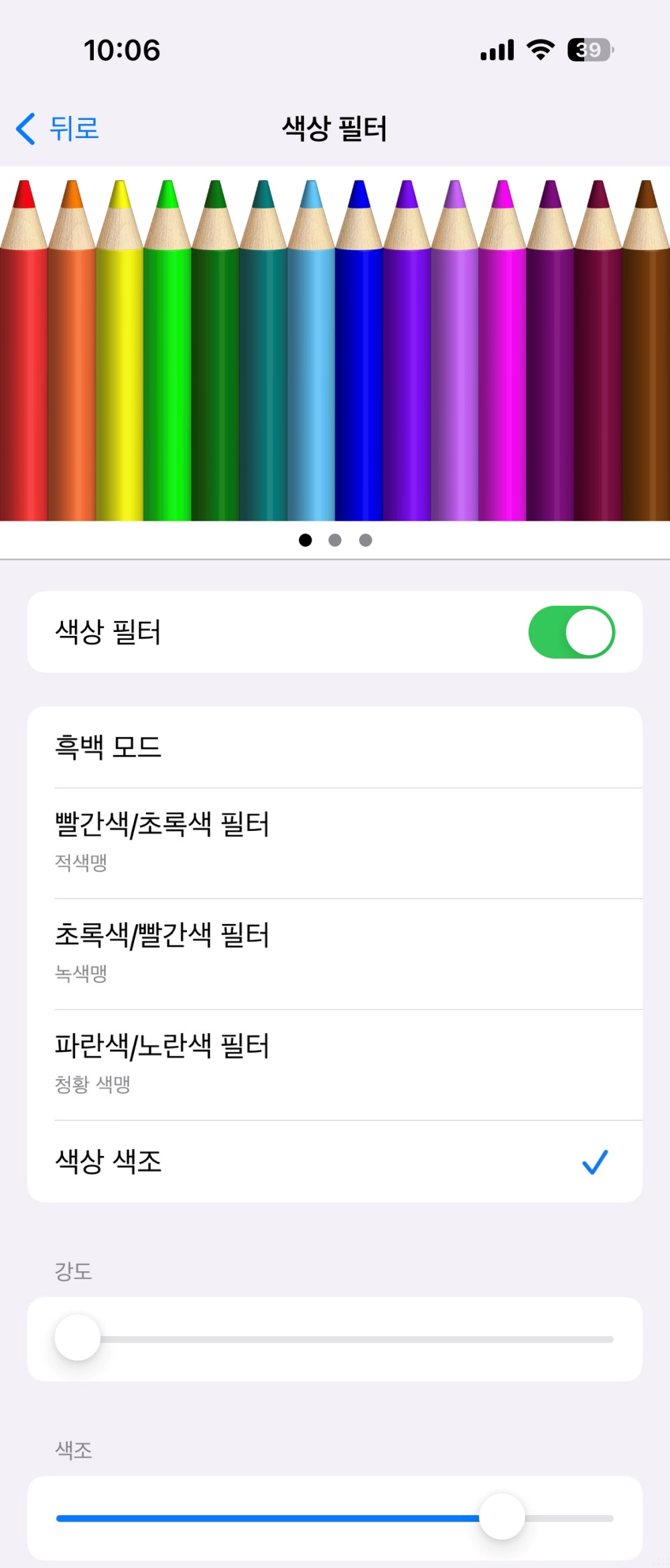Tap the checkmark beside 색상 색조
This screenshot has width=670, height=1568.
(x=595, y=1162)
